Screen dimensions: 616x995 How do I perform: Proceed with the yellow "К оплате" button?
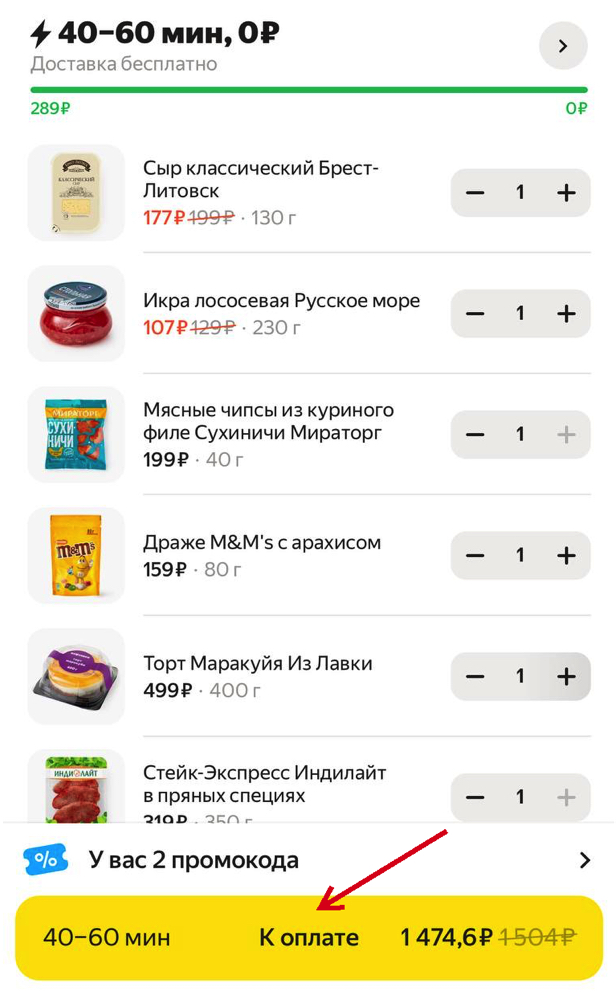308,938
